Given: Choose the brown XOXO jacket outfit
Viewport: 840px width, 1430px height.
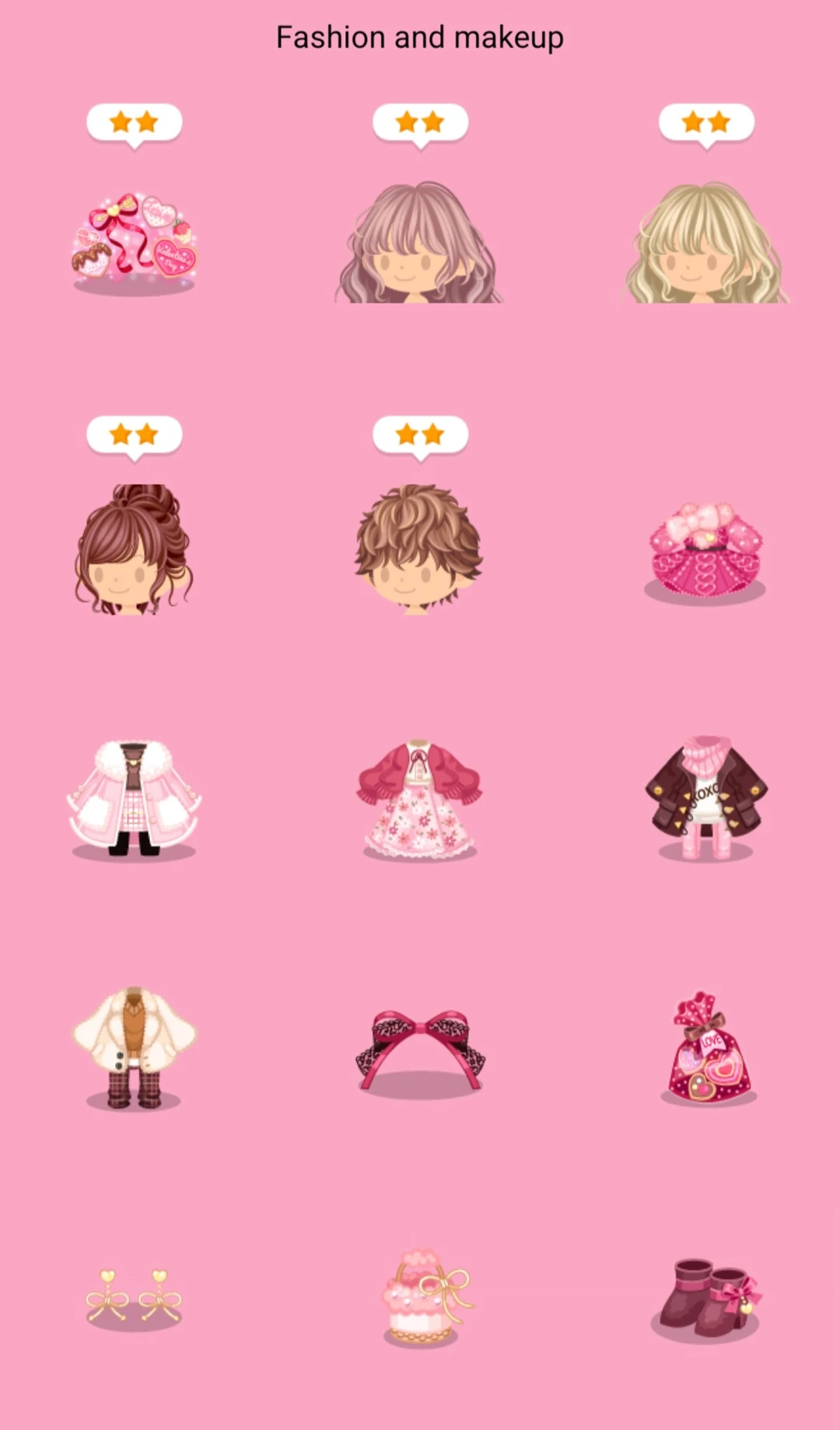Looking at the screenshot, I should (x=708, y=794).
